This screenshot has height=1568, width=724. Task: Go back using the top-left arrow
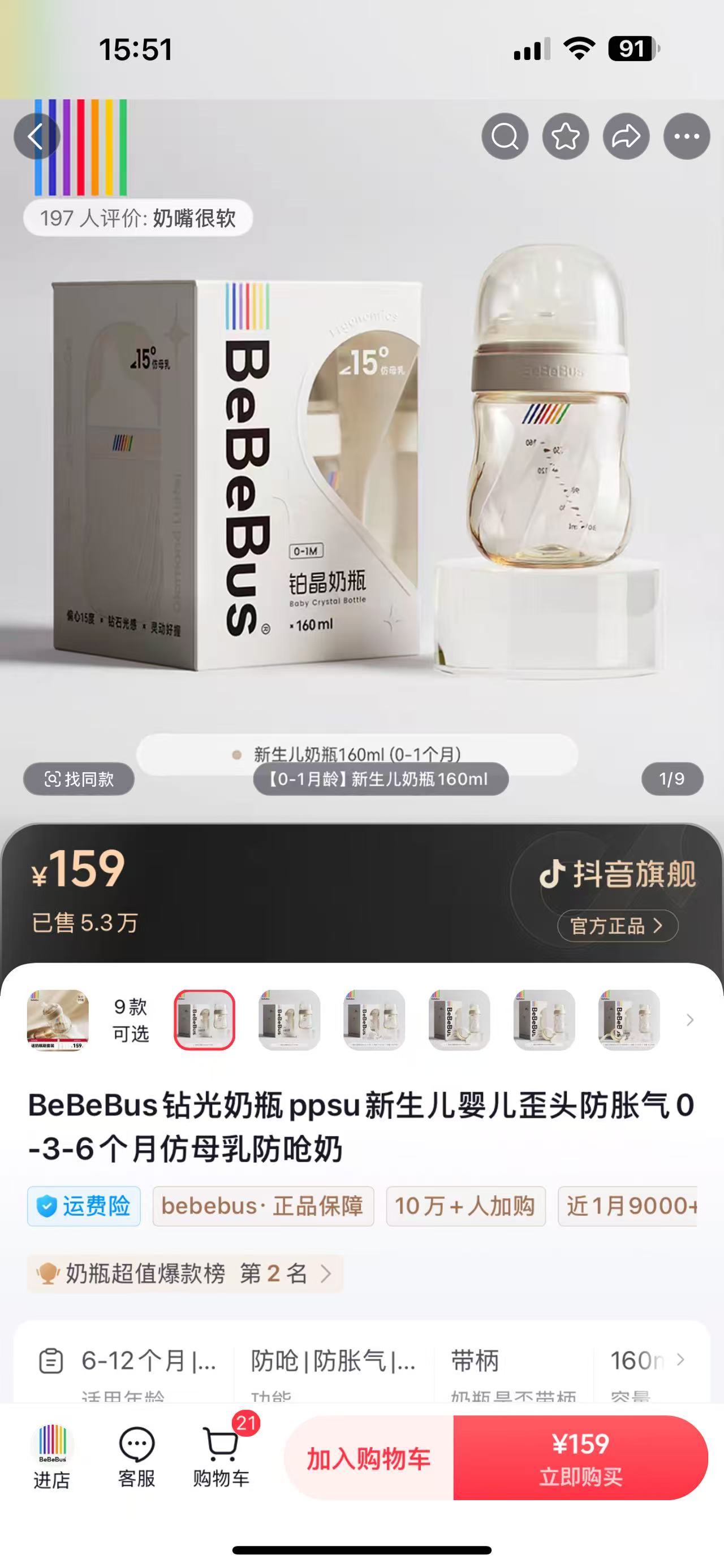point(37,136)
